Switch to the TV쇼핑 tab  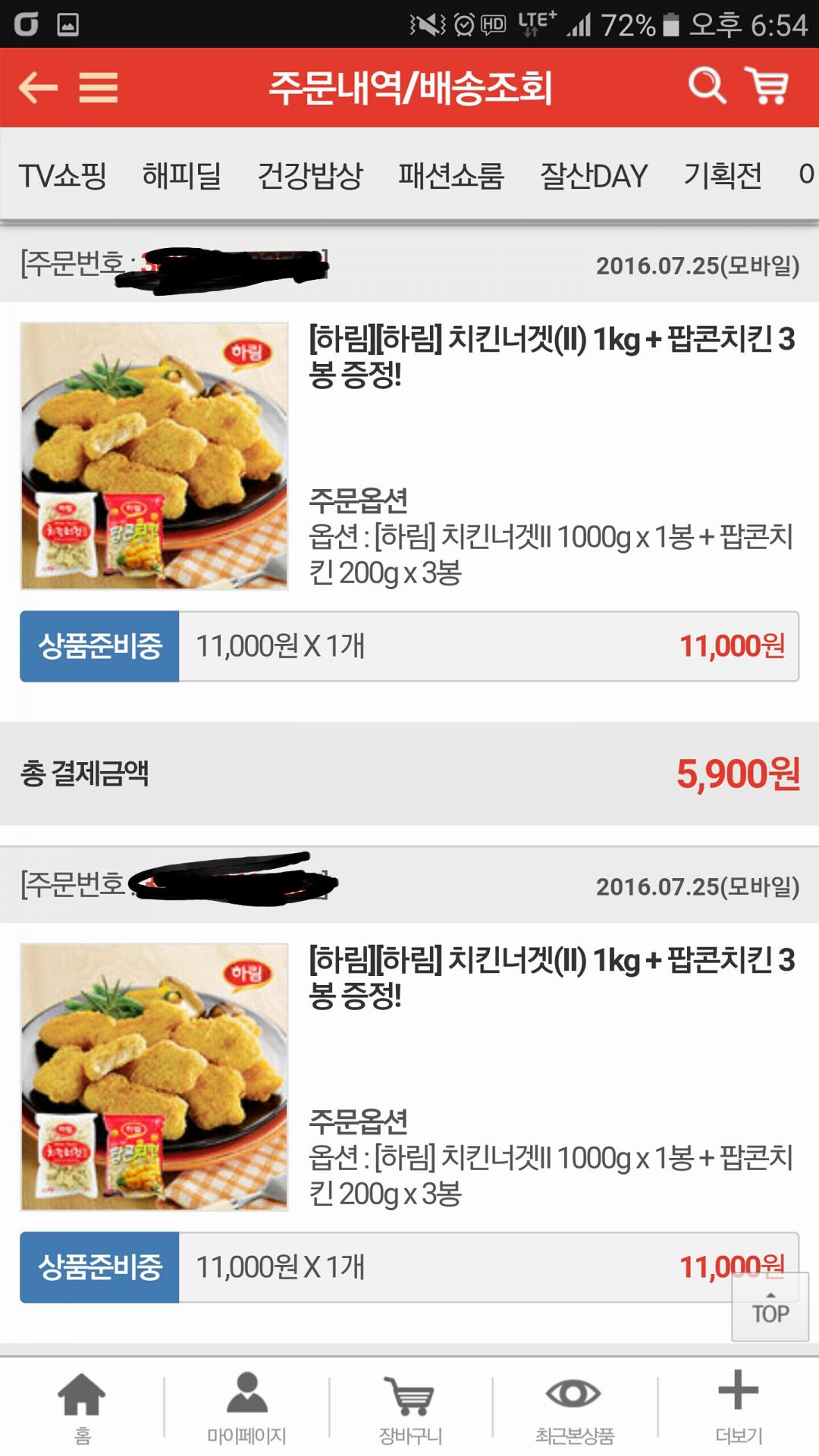[62, 176]
